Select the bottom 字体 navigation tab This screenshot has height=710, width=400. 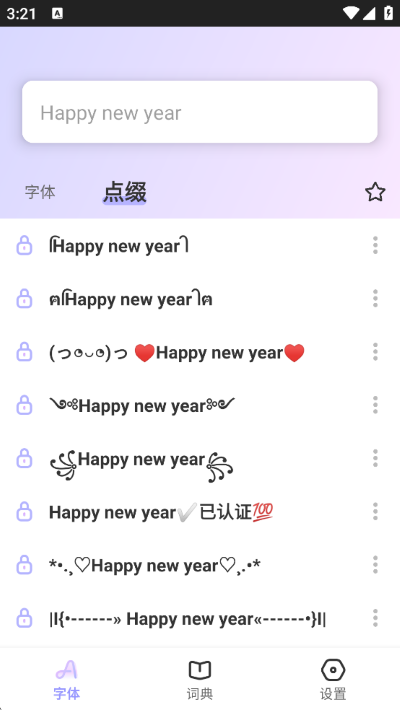pos(67,680)
